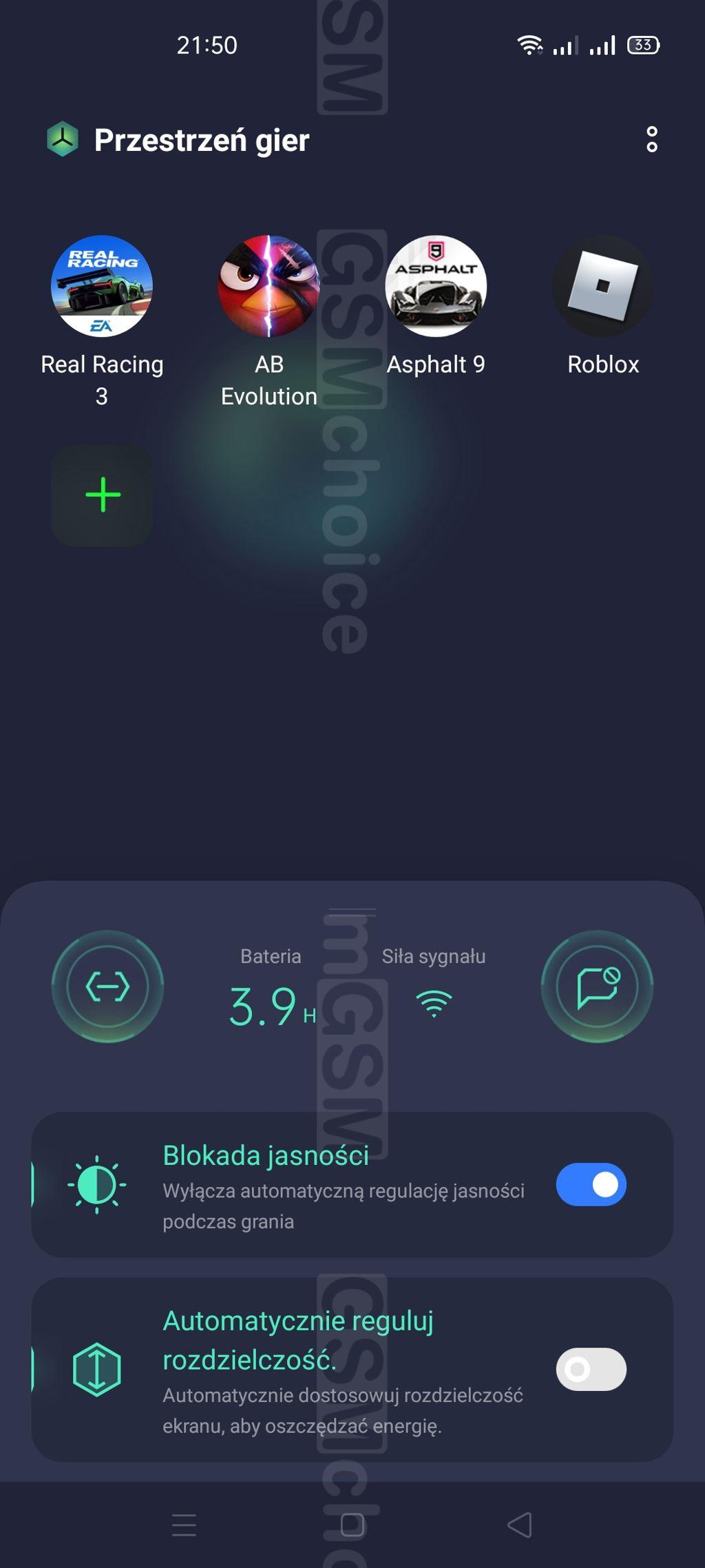
Task: Open recent apps from the navigation bar
Action: (184, 1525)
